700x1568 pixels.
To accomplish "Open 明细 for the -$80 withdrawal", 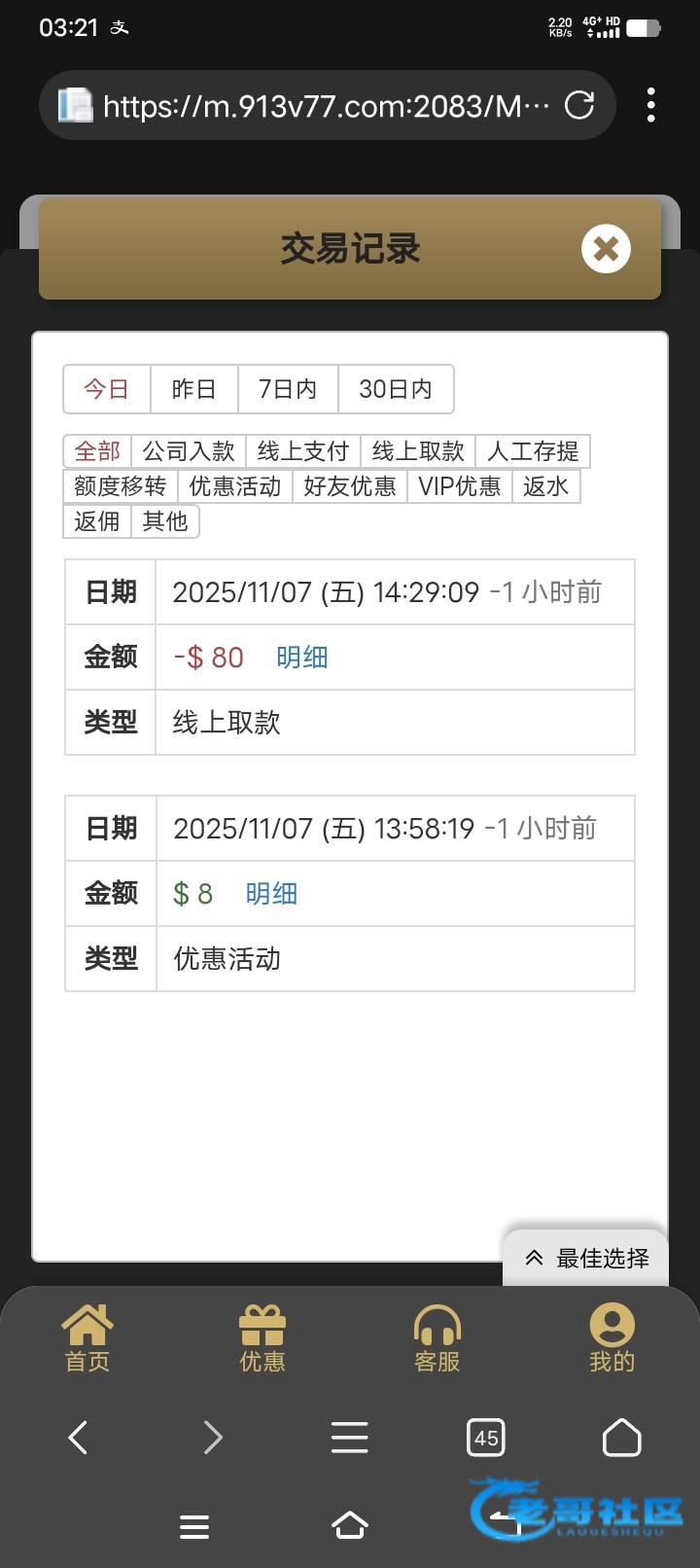I will coord(302,658).
